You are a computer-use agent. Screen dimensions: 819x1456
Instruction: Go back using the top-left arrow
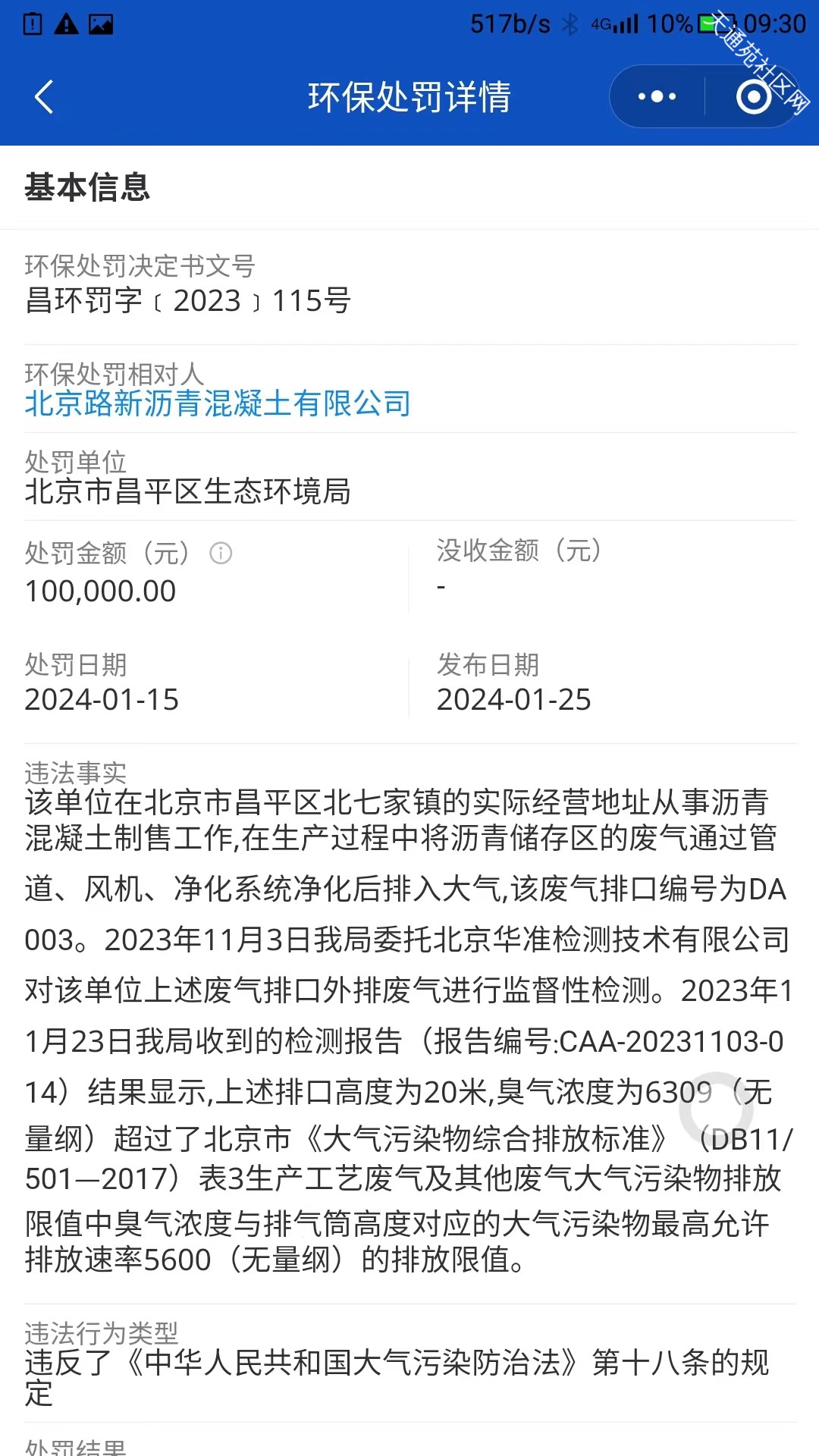coord(44,97)
